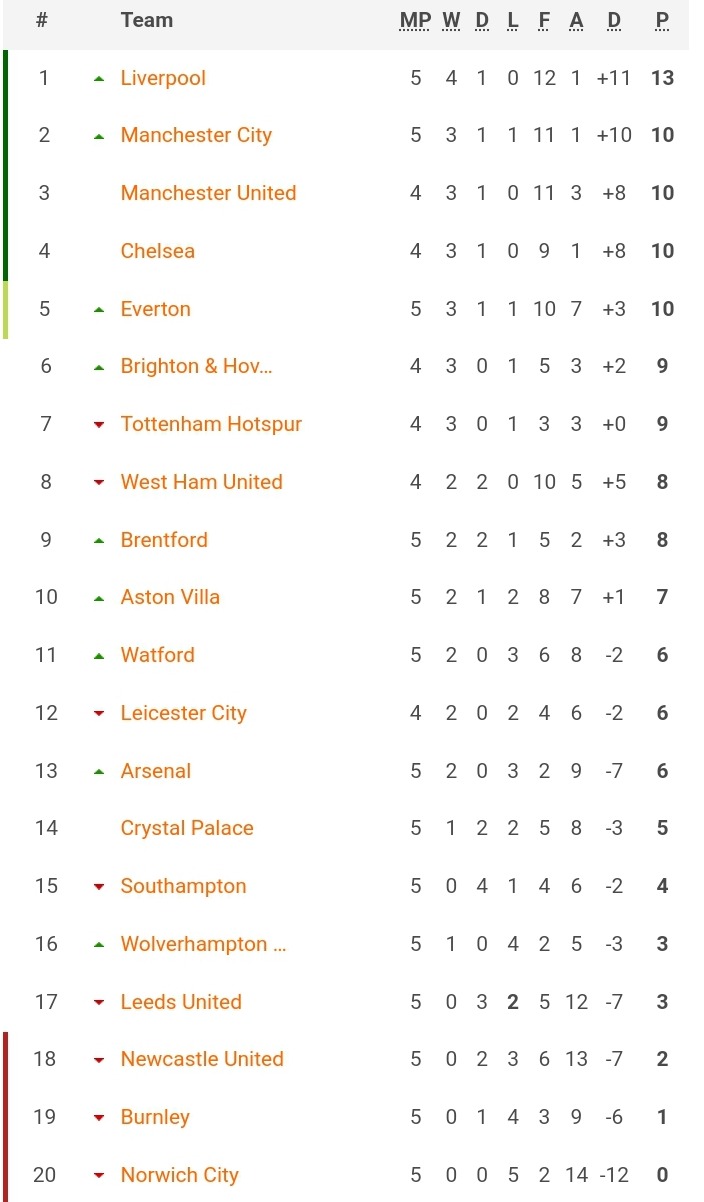Open Wolverhampton … team link
Viewport: 704px width, 1202px height.
coord(203,944)
